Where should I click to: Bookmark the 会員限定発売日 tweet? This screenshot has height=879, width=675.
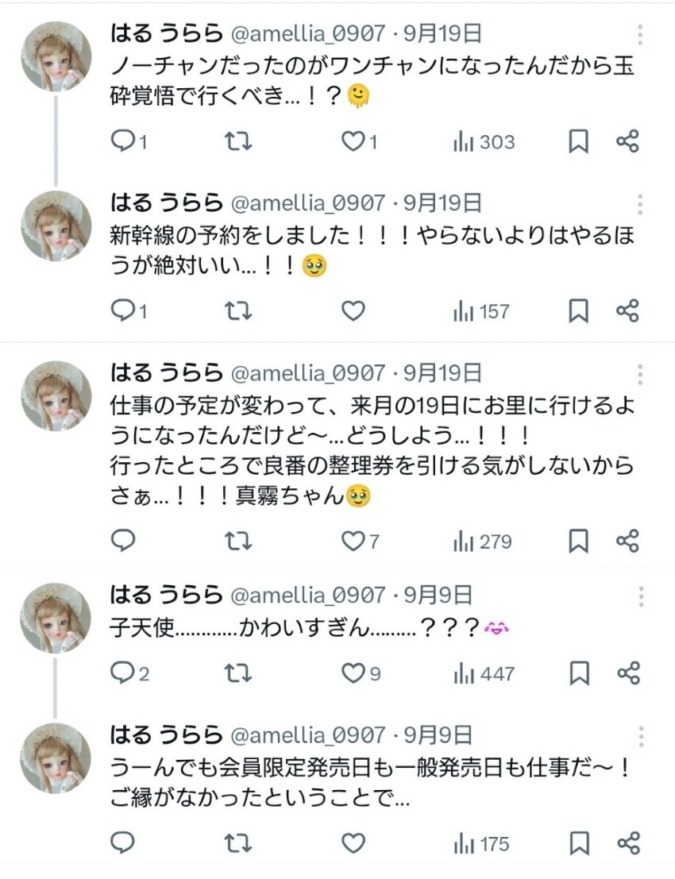pos(578,844)
